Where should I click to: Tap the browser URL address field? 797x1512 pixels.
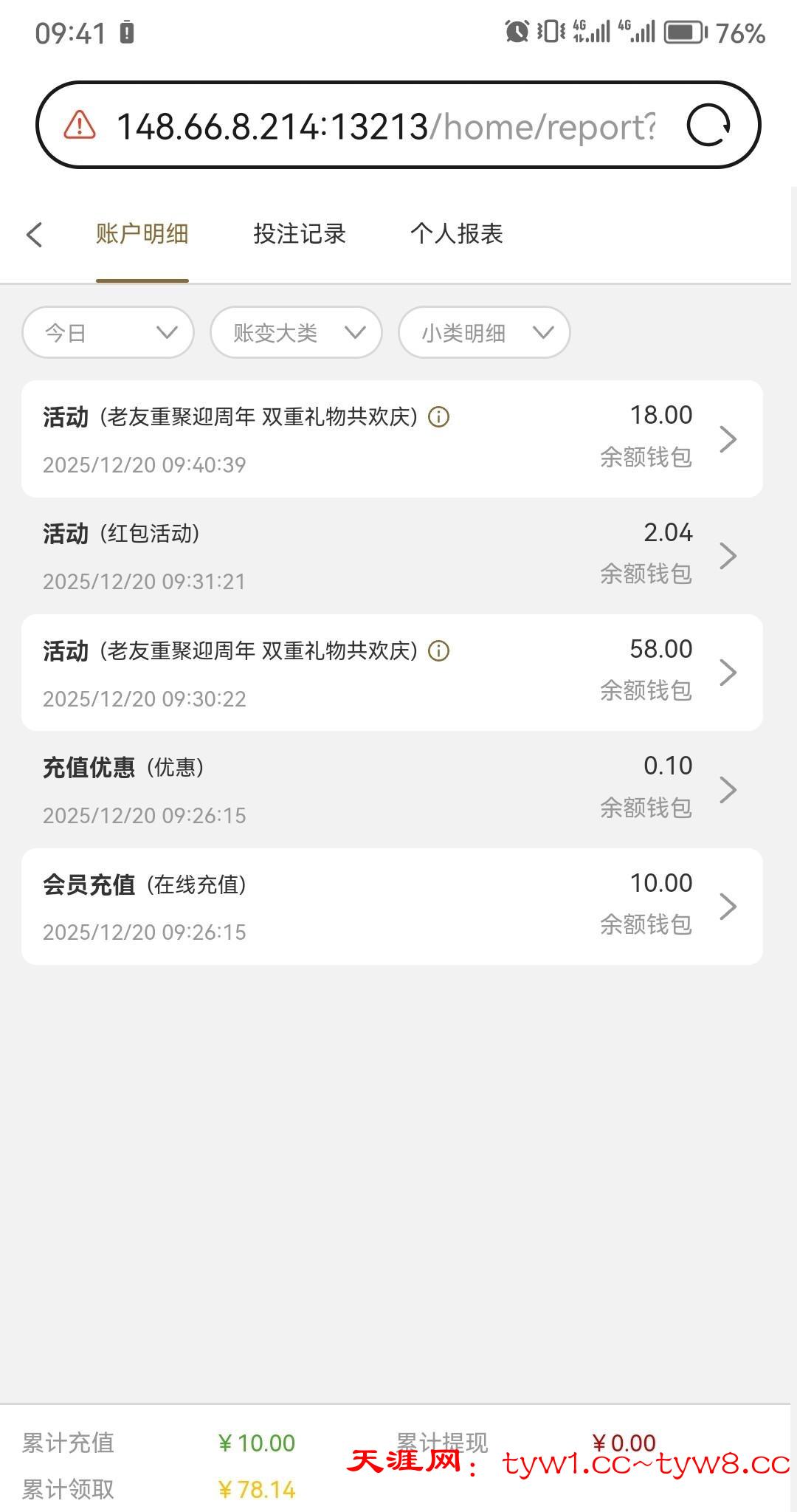pyautogui.click(x=384, y=127)
